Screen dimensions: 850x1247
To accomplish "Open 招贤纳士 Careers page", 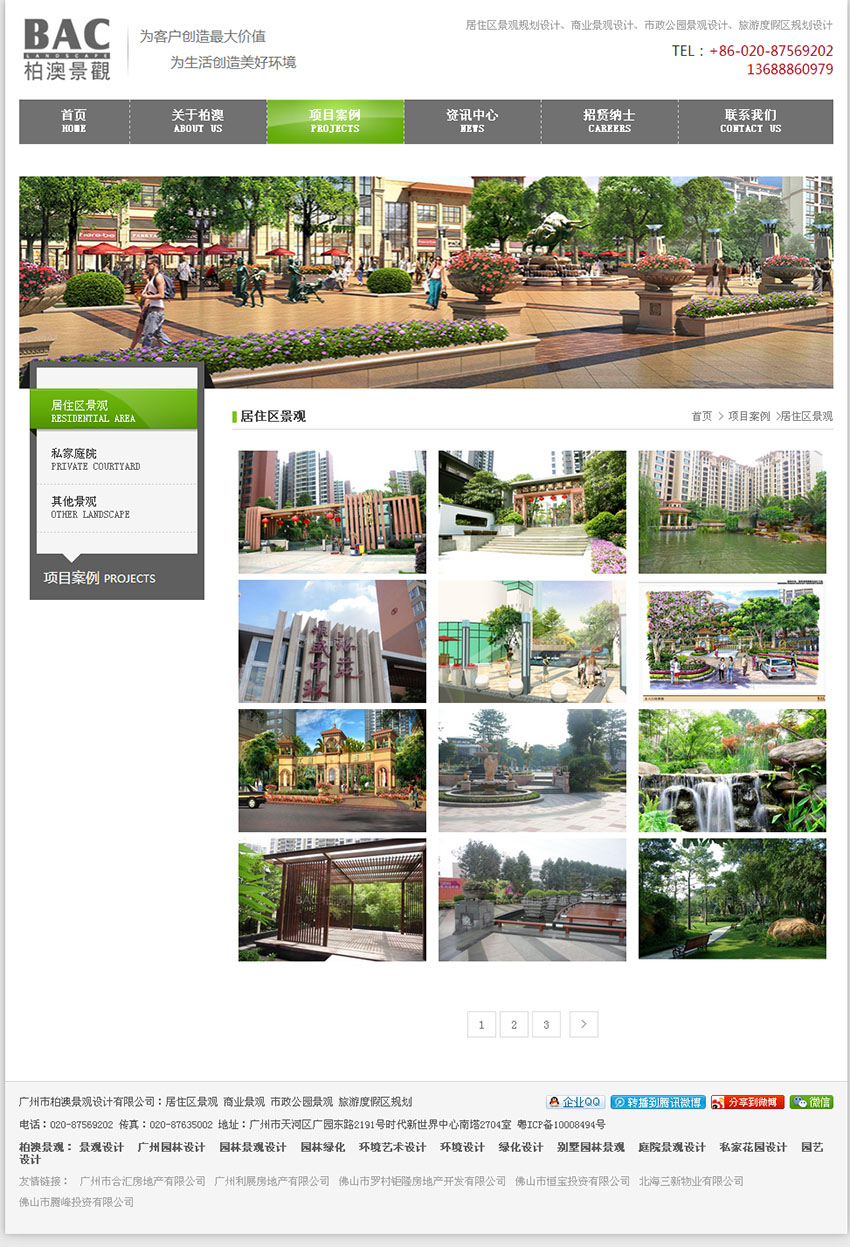I will 609,121.
